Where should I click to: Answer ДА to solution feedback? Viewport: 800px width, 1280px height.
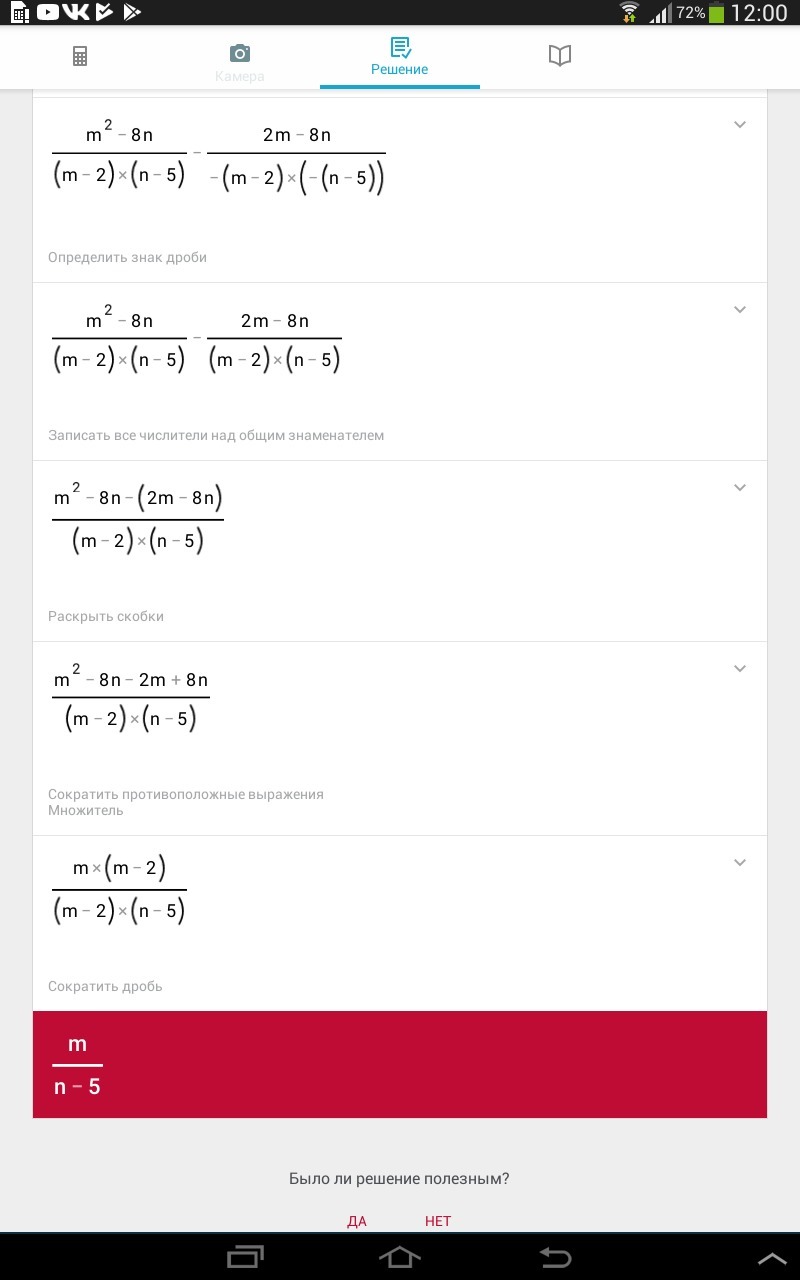(x=357, y=1221)
